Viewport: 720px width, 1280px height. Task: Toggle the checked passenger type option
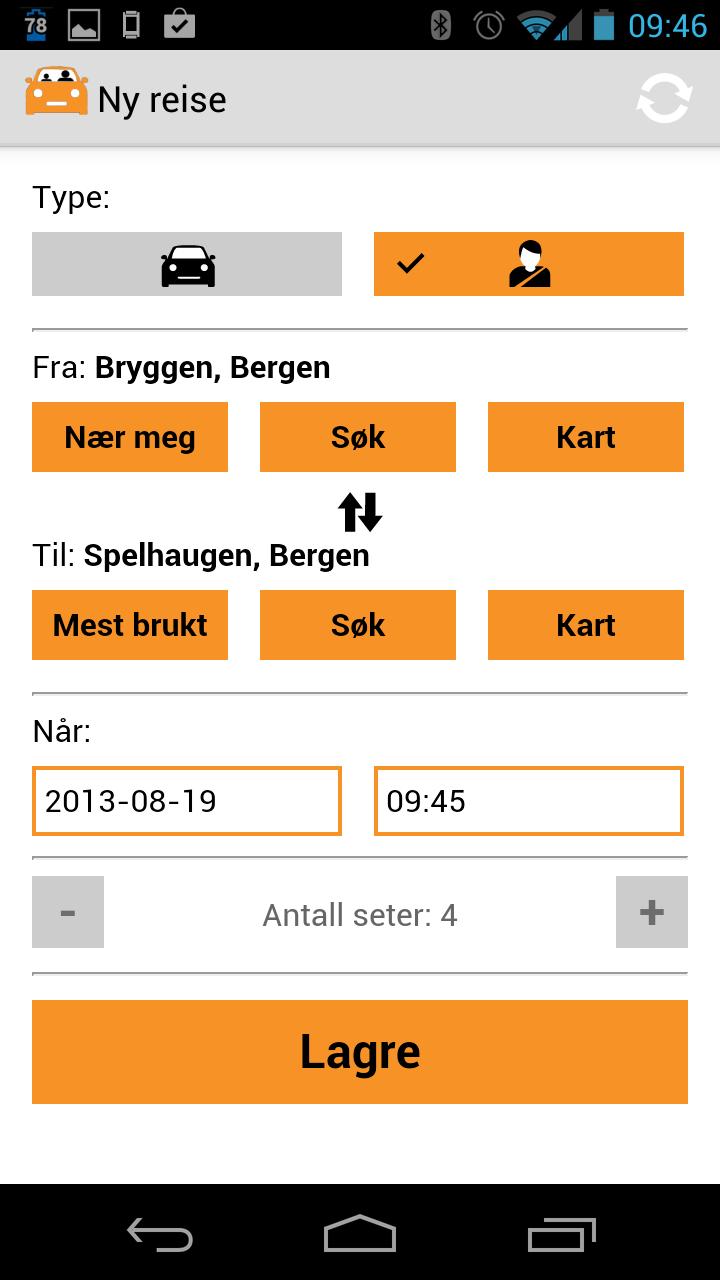[x=528, y=263]
